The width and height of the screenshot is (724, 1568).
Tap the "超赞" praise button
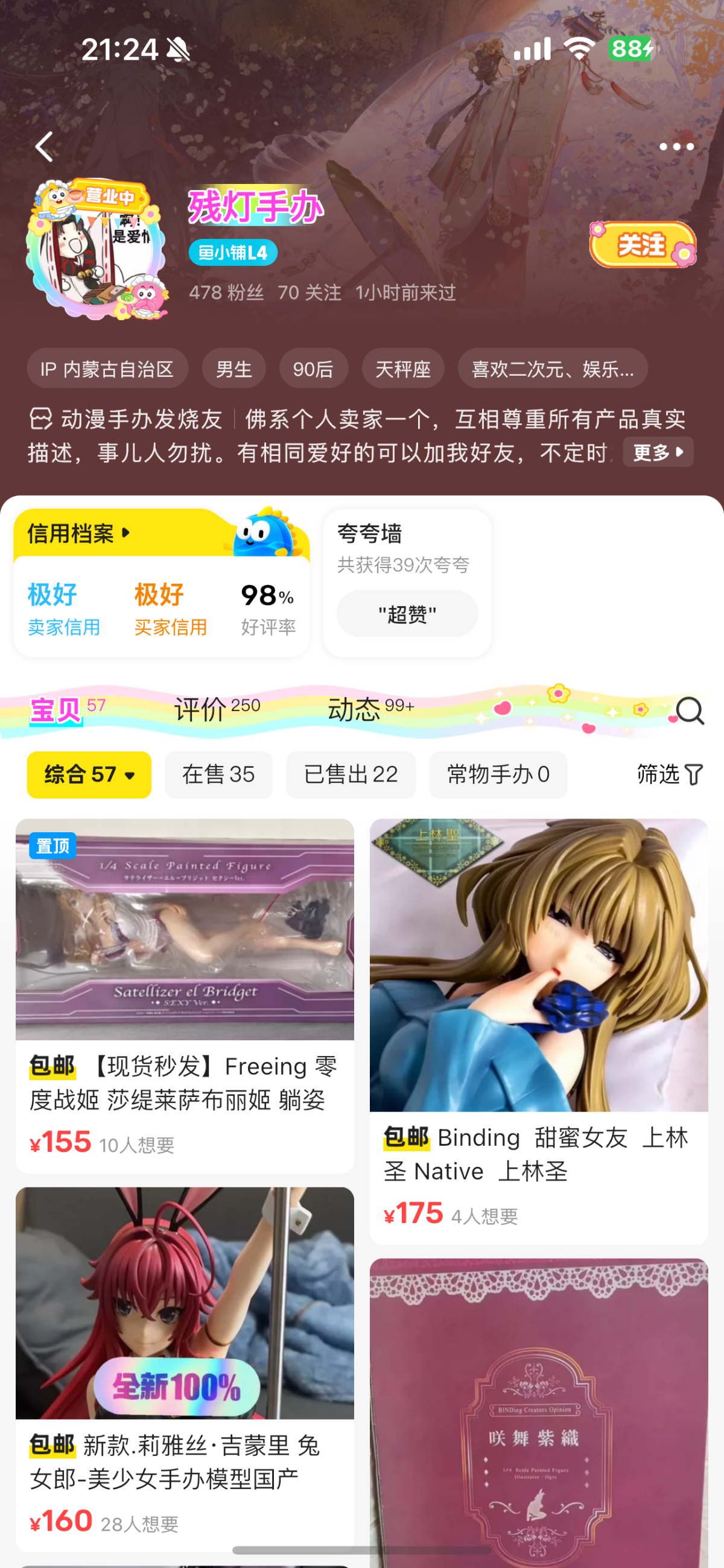point(407,614)
